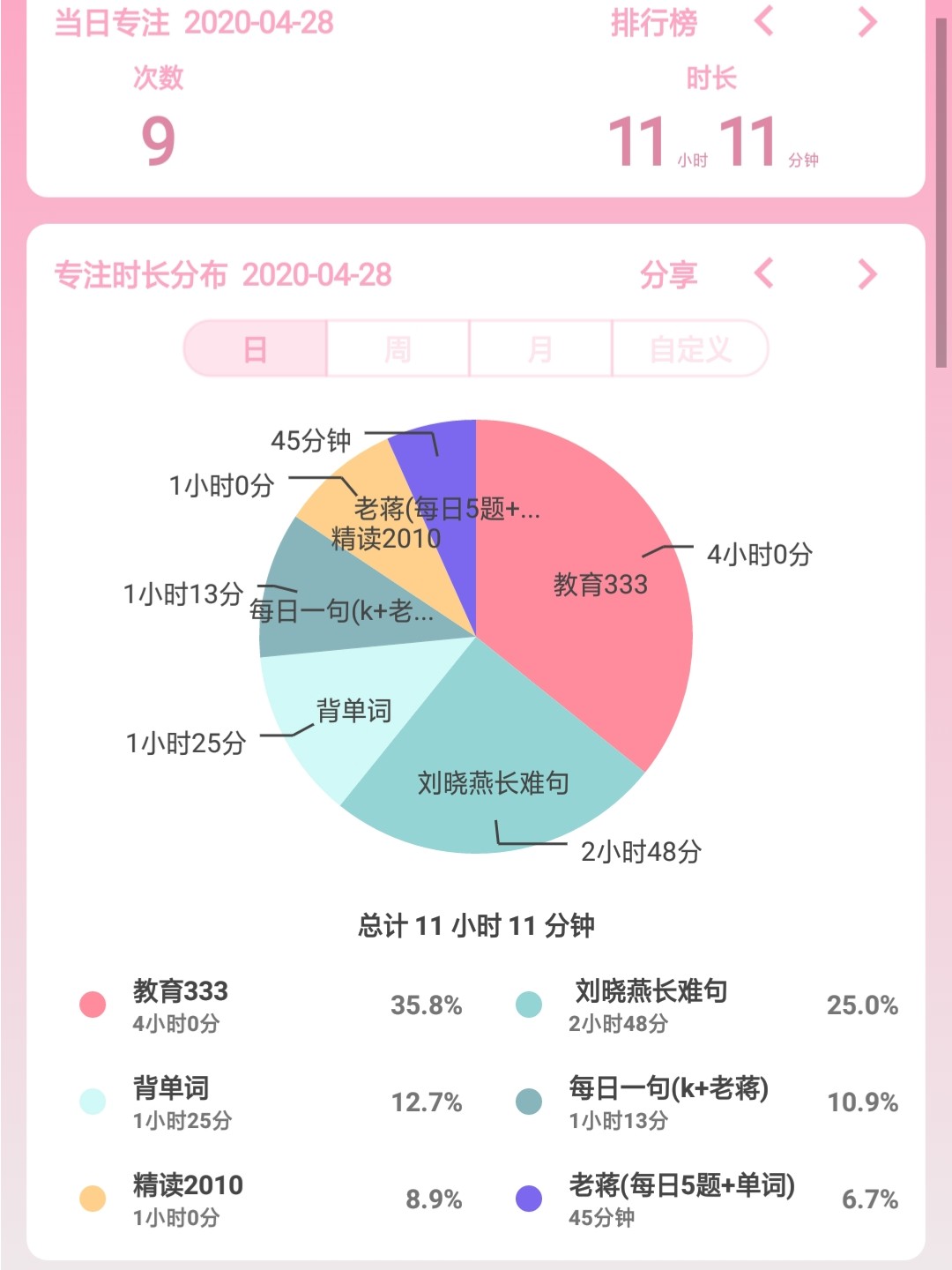The width and height of the screenshot is (952, 1270).
Task: Select the 日 tab
Action: [256, 349]
